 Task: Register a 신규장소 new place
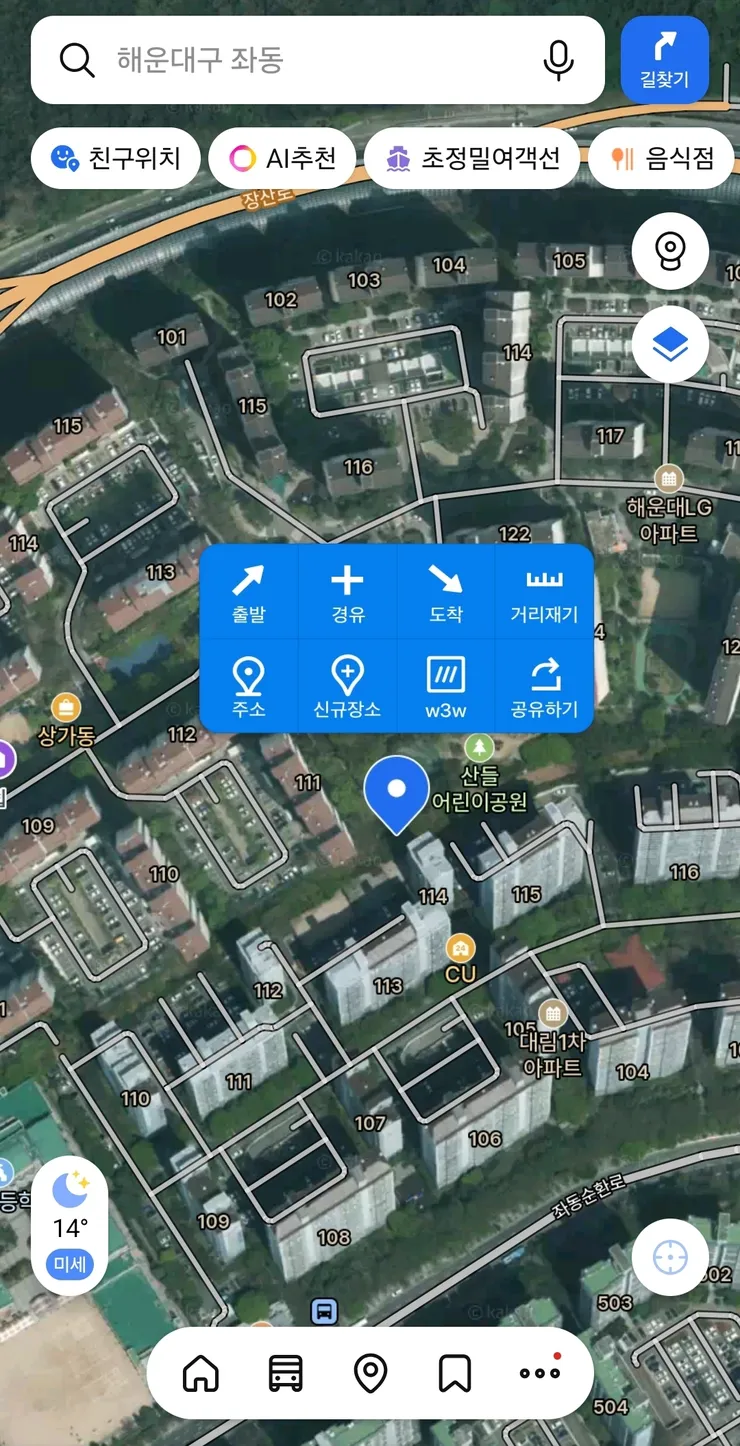tap(347, 686)
